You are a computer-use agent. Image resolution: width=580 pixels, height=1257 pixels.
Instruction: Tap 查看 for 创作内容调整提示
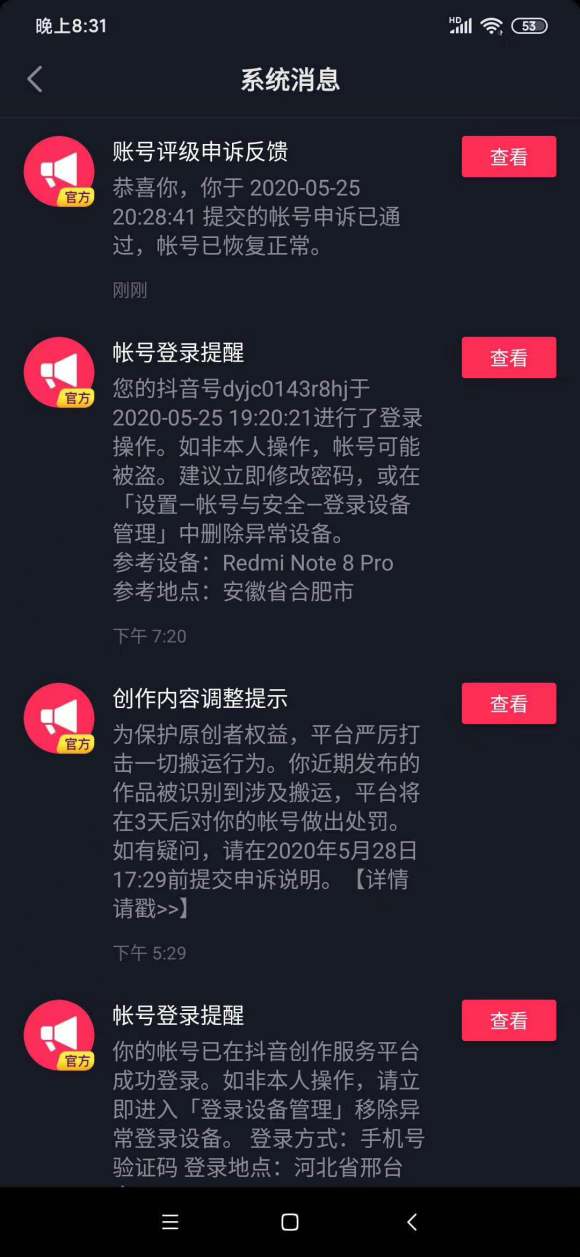point(508,703)
